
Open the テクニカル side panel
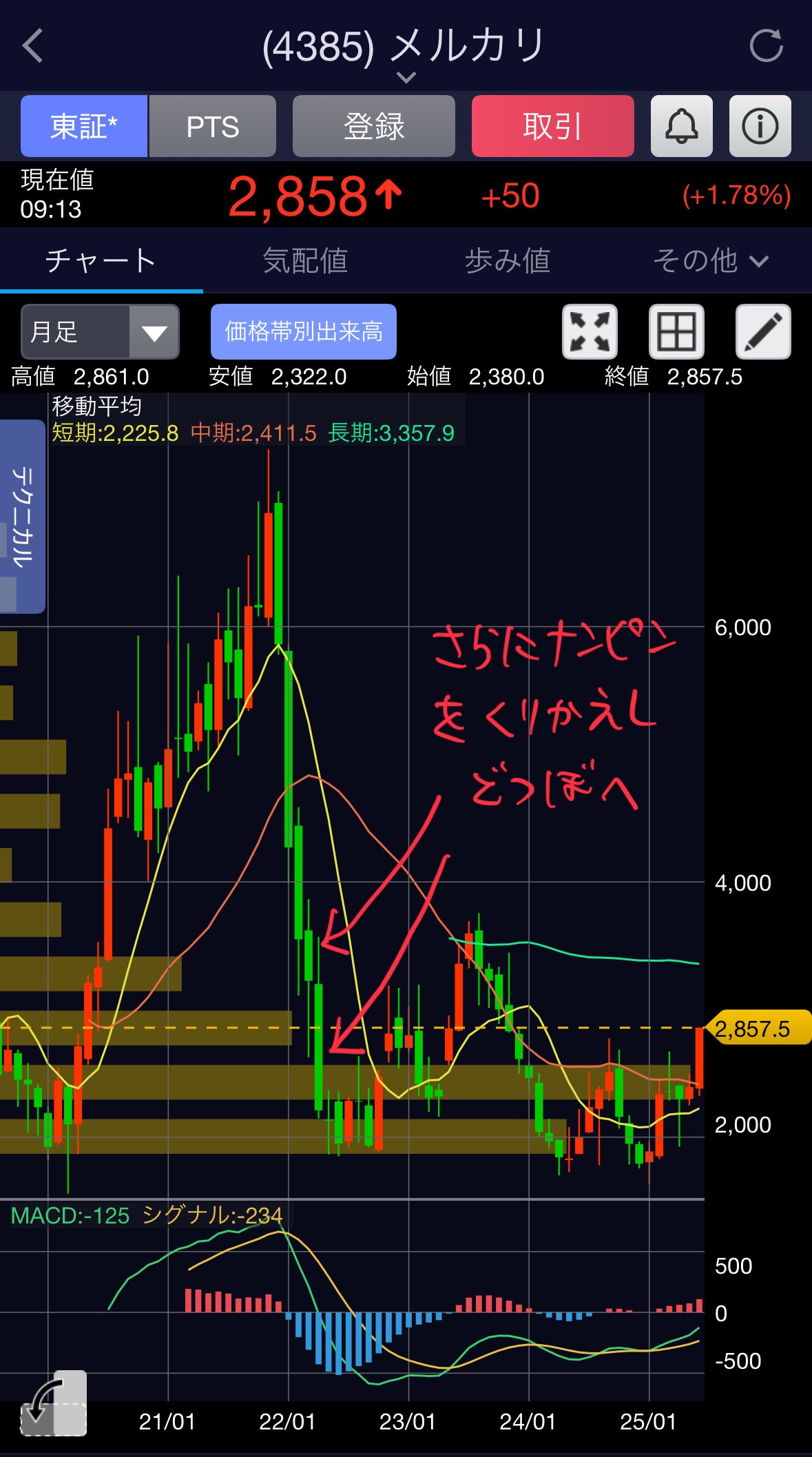[22, 517]
